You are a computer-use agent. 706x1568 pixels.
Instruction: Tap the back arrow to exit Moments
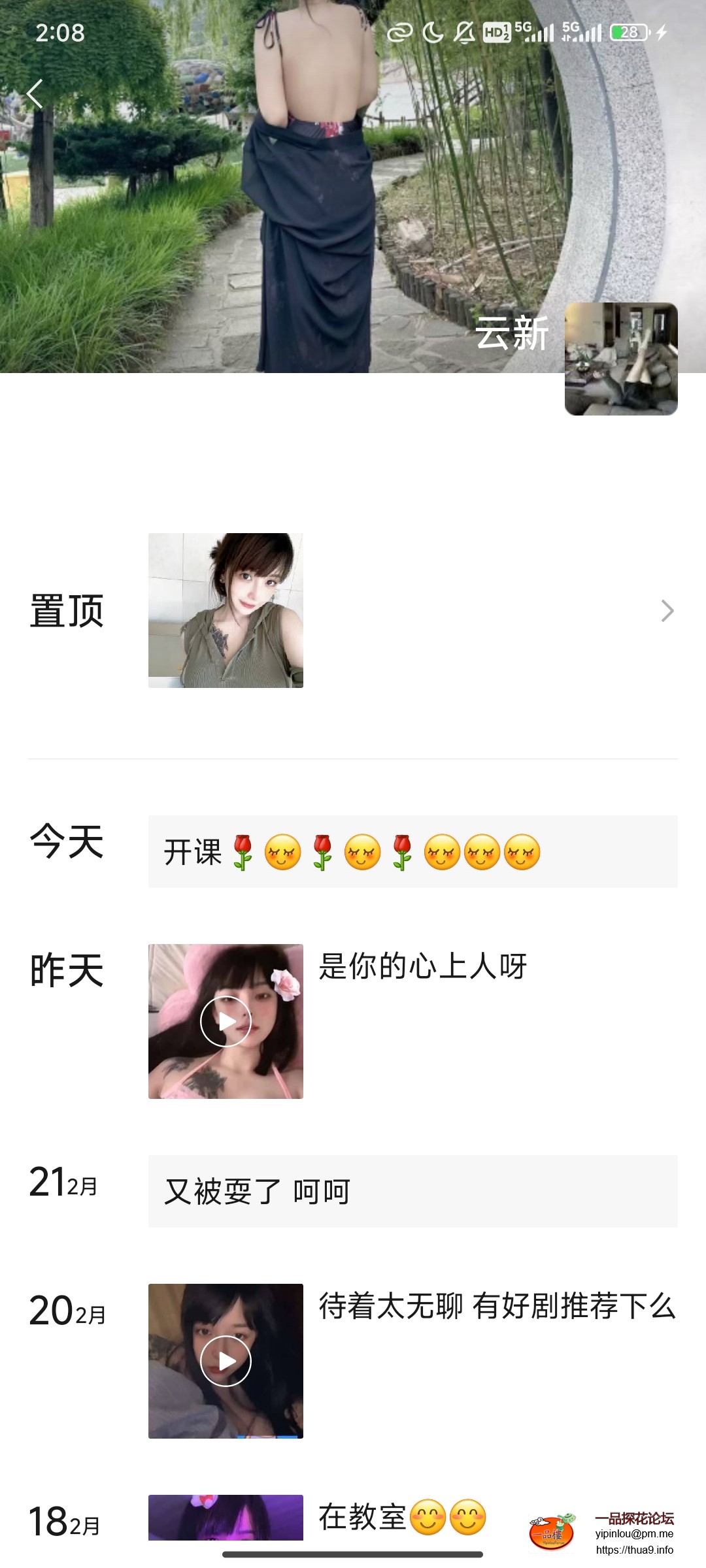click(34, 91)
